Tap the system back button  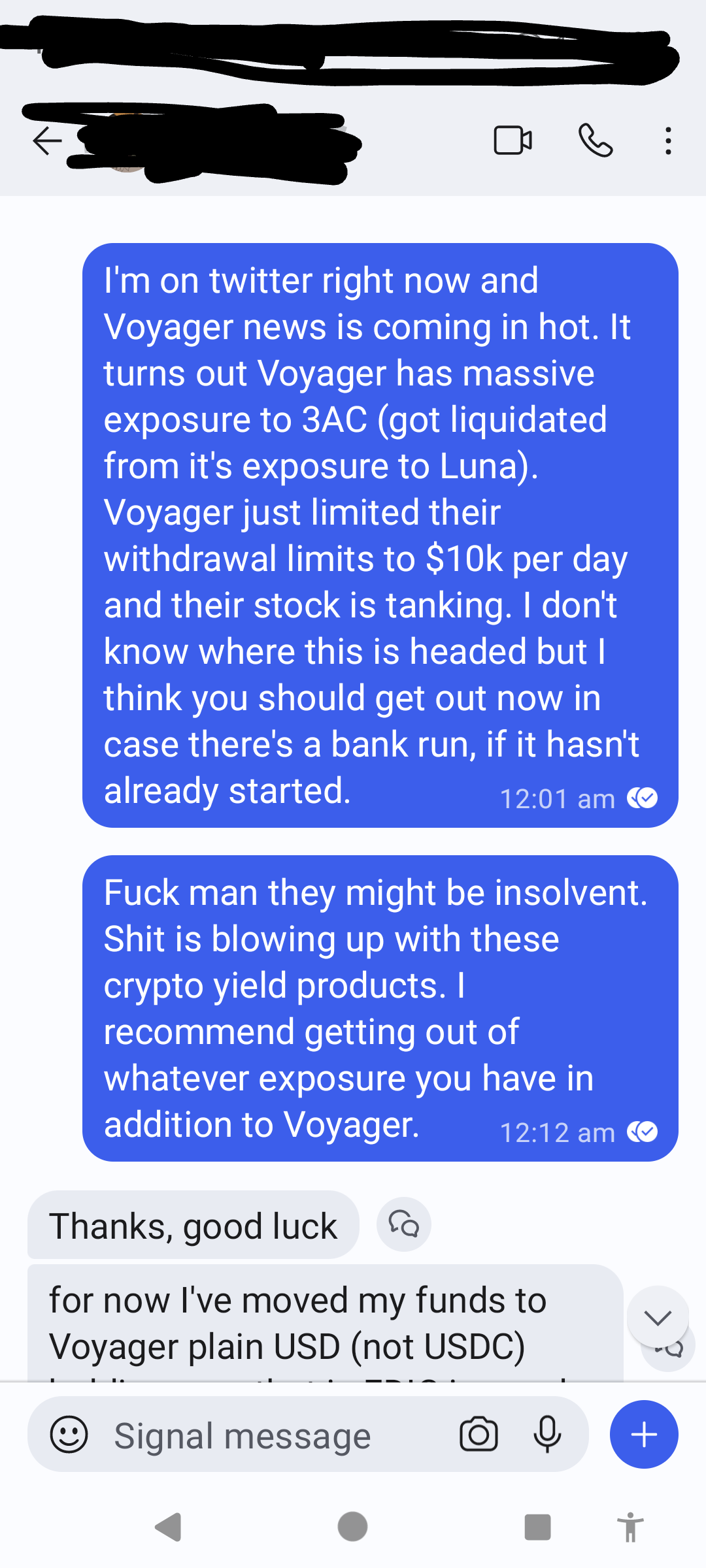168,1527
